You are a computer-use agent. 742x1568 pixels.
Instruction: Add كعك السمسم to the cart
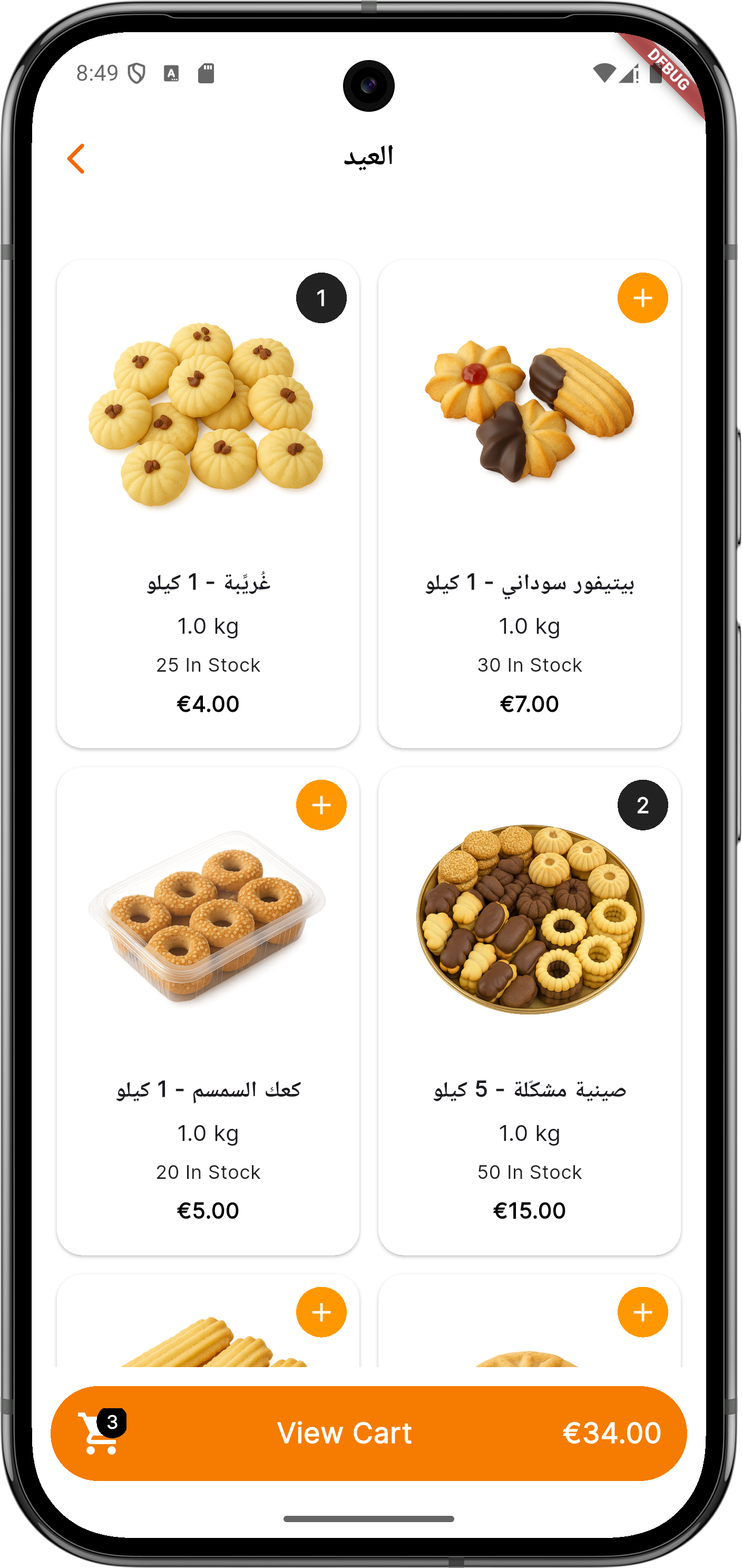click(321, 805)
